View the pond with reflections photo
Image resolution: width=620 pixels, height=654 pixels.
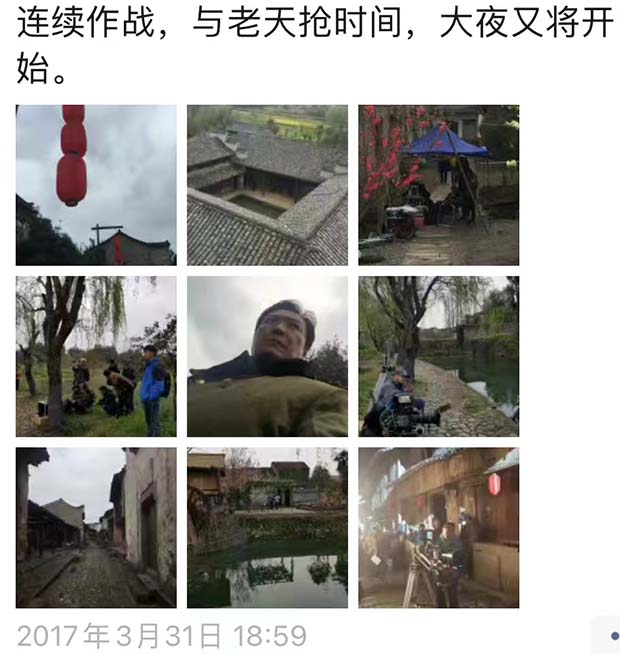point(267,527)
